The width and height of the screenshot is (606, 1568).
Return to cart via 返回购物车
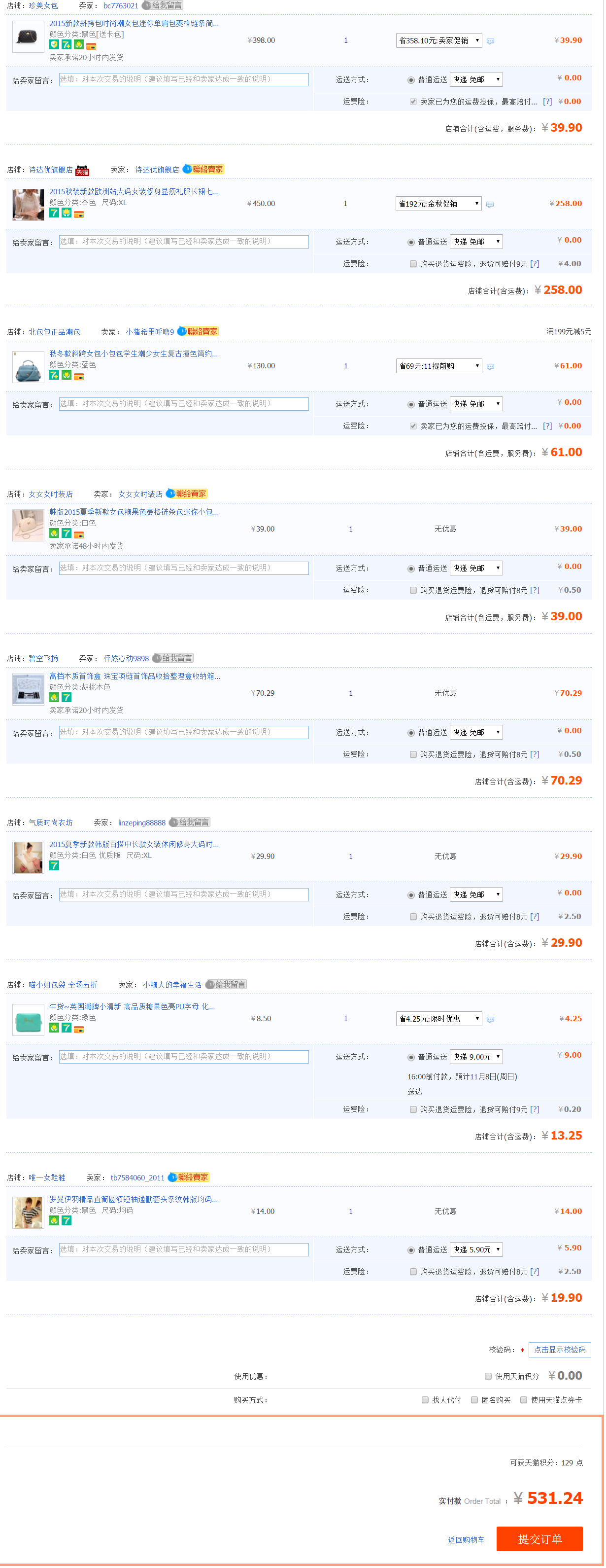point(466,1540)
